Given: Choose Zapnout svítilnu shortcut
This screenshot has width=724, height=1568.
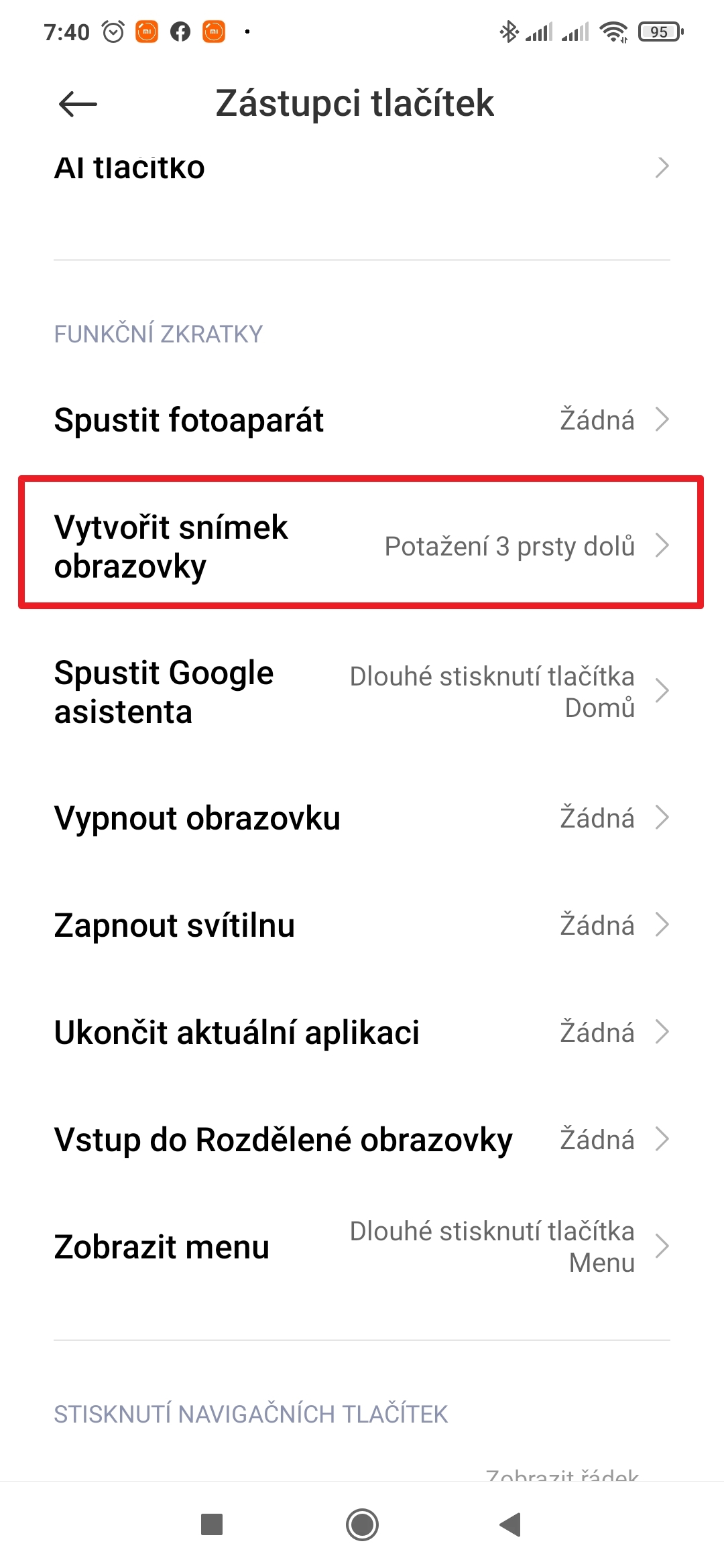Looking at the screenshot, I should coord(362,925).
